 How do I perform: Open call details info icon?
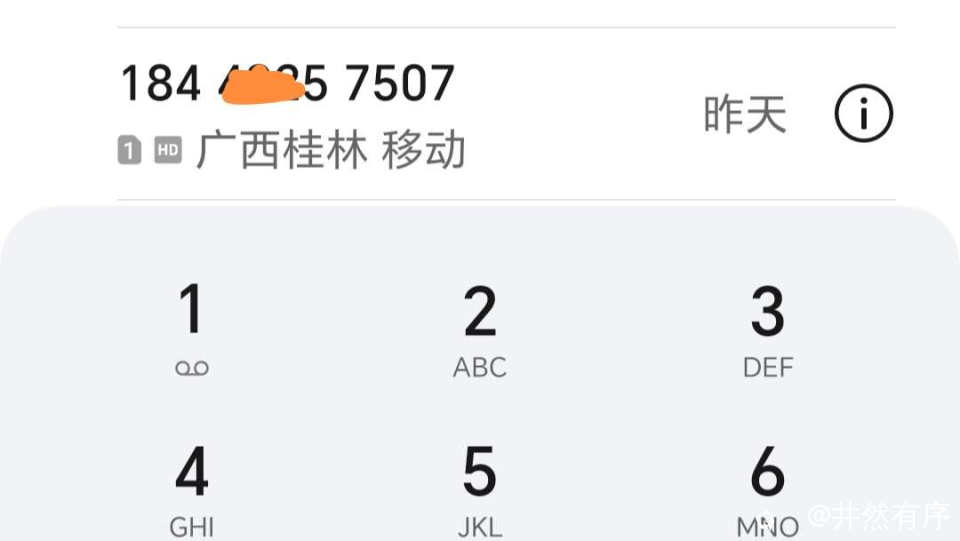pyautogui.click(x=863, y=116)
